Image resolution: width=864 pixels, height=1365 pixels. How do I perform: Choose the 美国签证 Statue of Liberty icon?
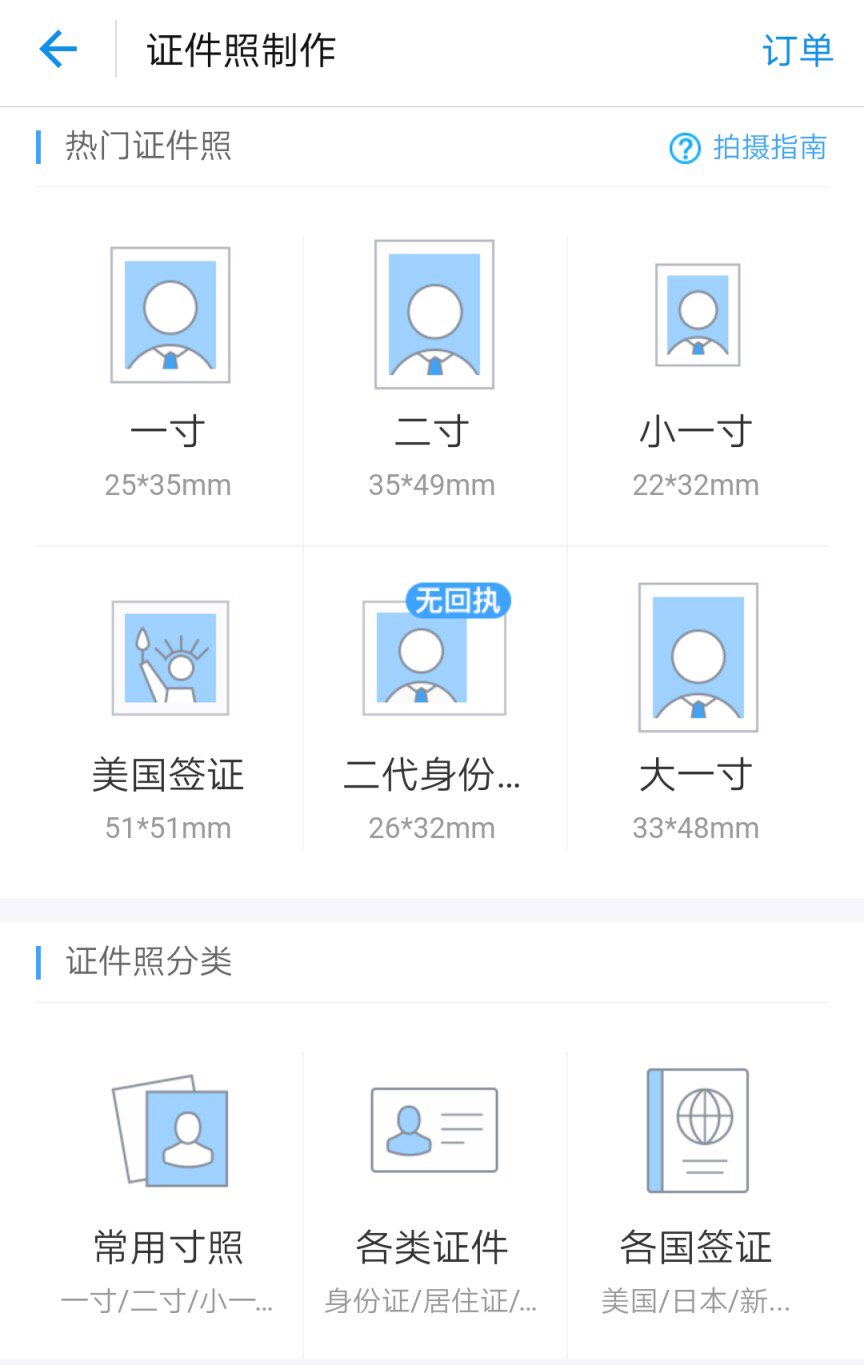(x=170, y=657)
